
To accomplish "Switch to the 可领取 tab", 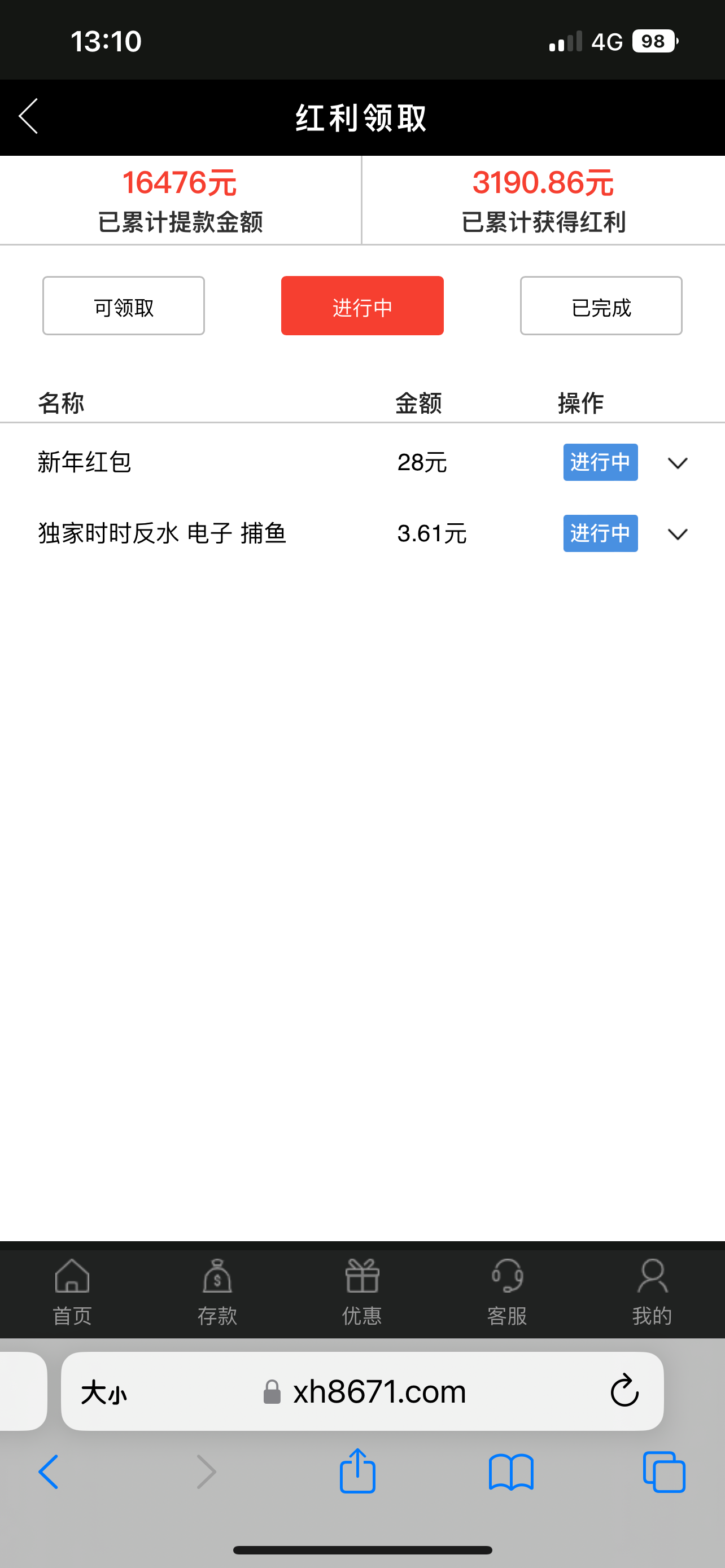I will (124, 305).
